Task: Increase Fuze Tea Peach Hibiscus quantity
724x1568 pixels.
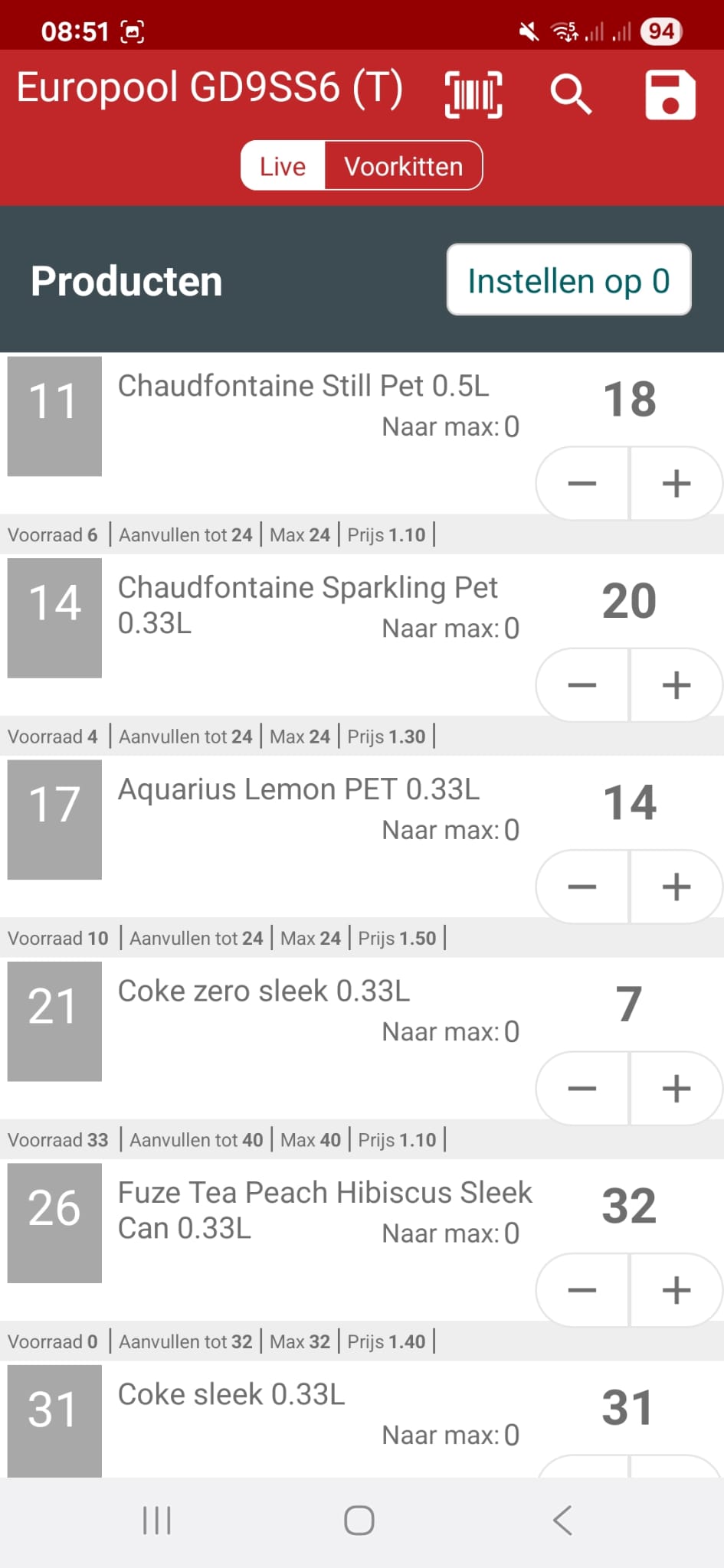Action: click(676, 1290)
